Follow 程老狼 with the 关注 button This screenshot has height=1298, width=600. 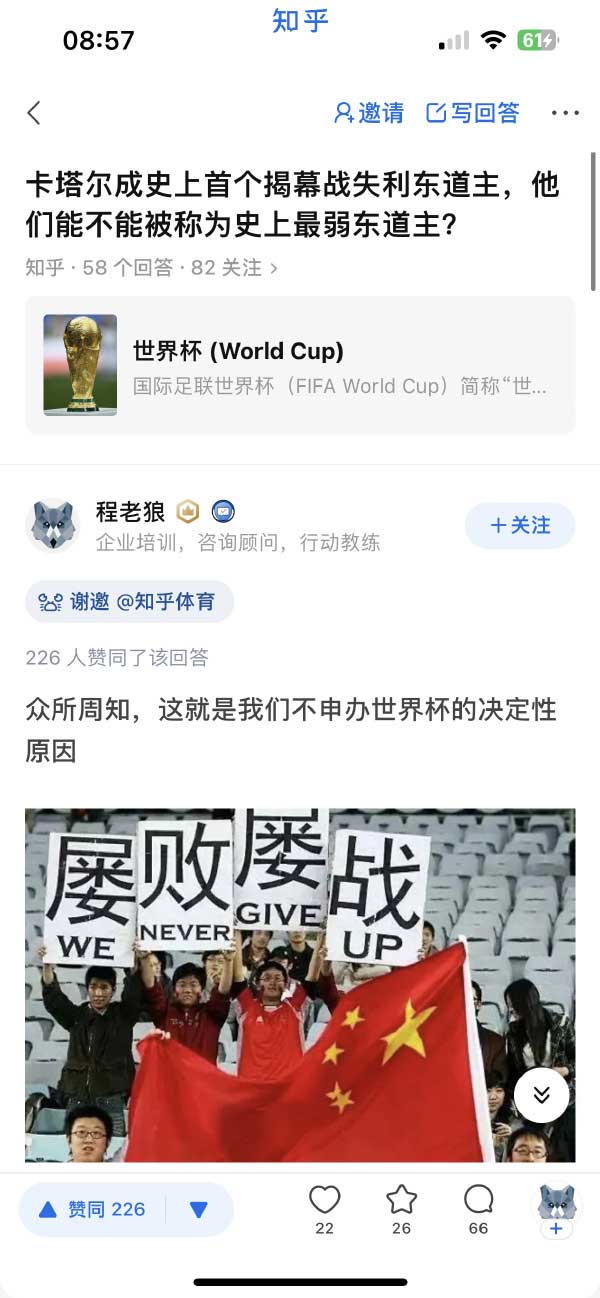(x=520, y=526)
